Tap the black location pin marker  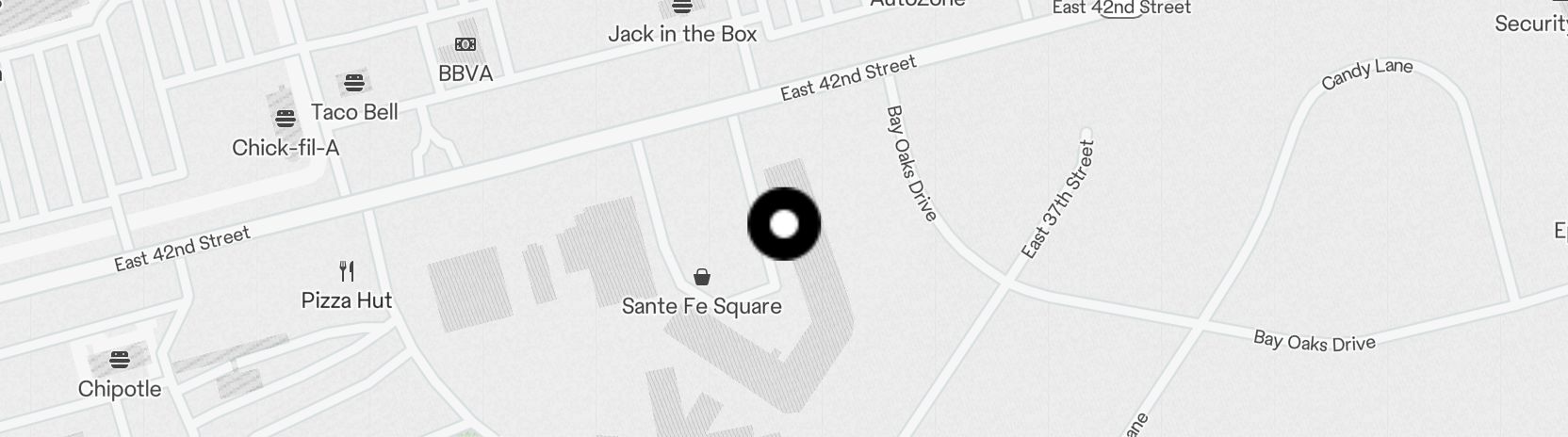point(784,224)
